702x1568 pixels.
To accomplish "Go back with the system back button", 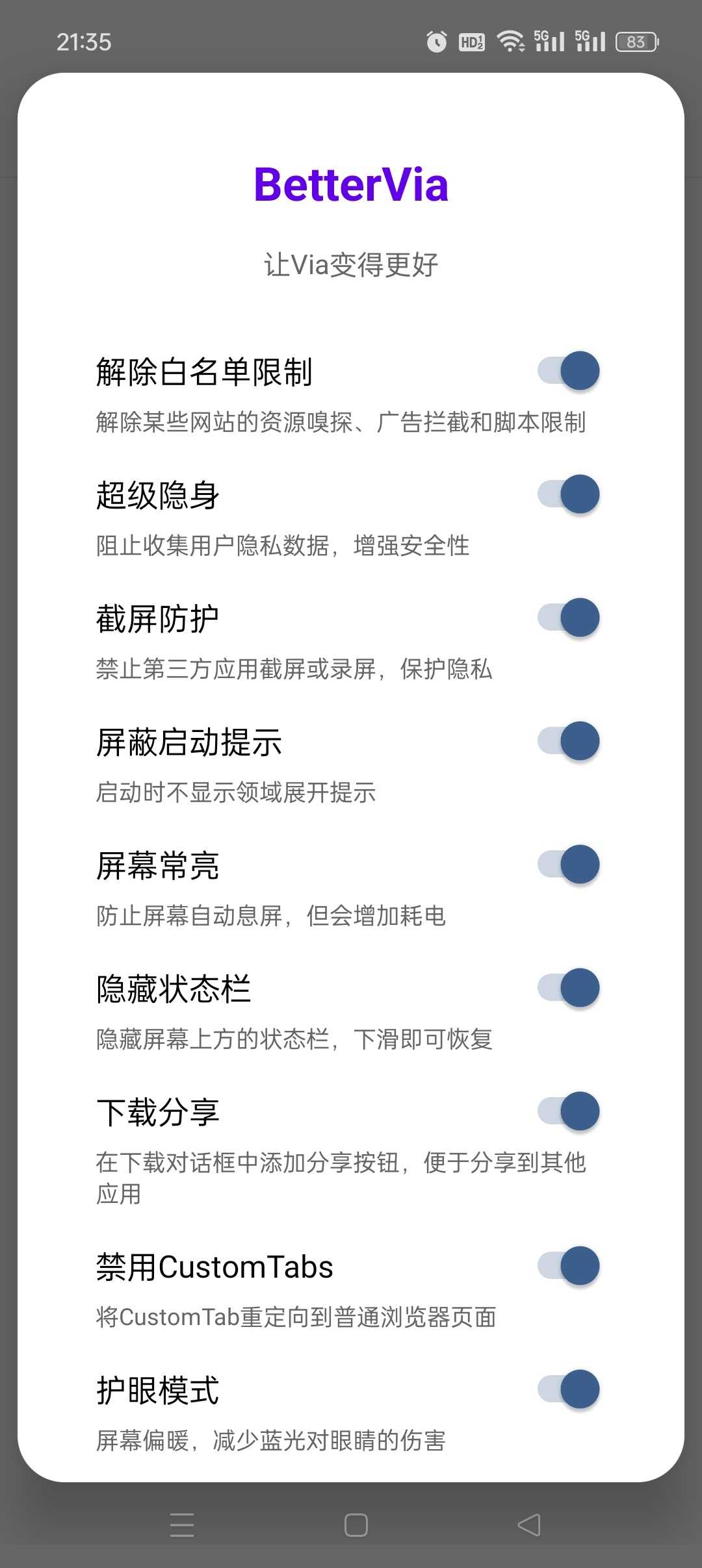I will [529, 1524].
